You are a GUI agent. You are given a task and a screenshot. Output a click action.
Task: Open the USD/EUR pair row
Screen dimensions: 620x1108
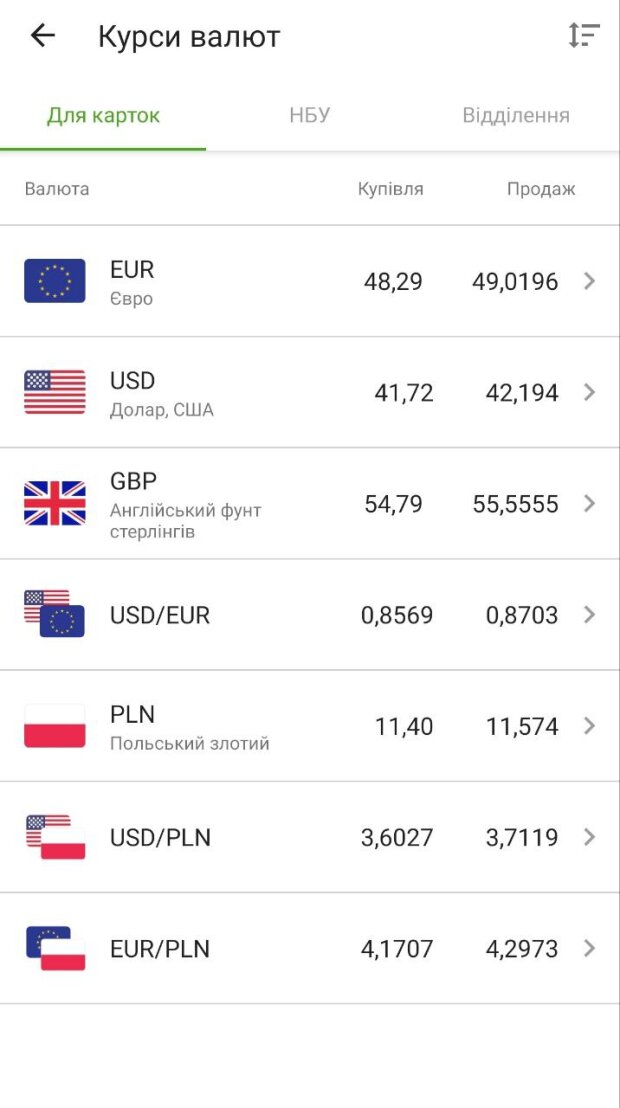click(310, 614)
